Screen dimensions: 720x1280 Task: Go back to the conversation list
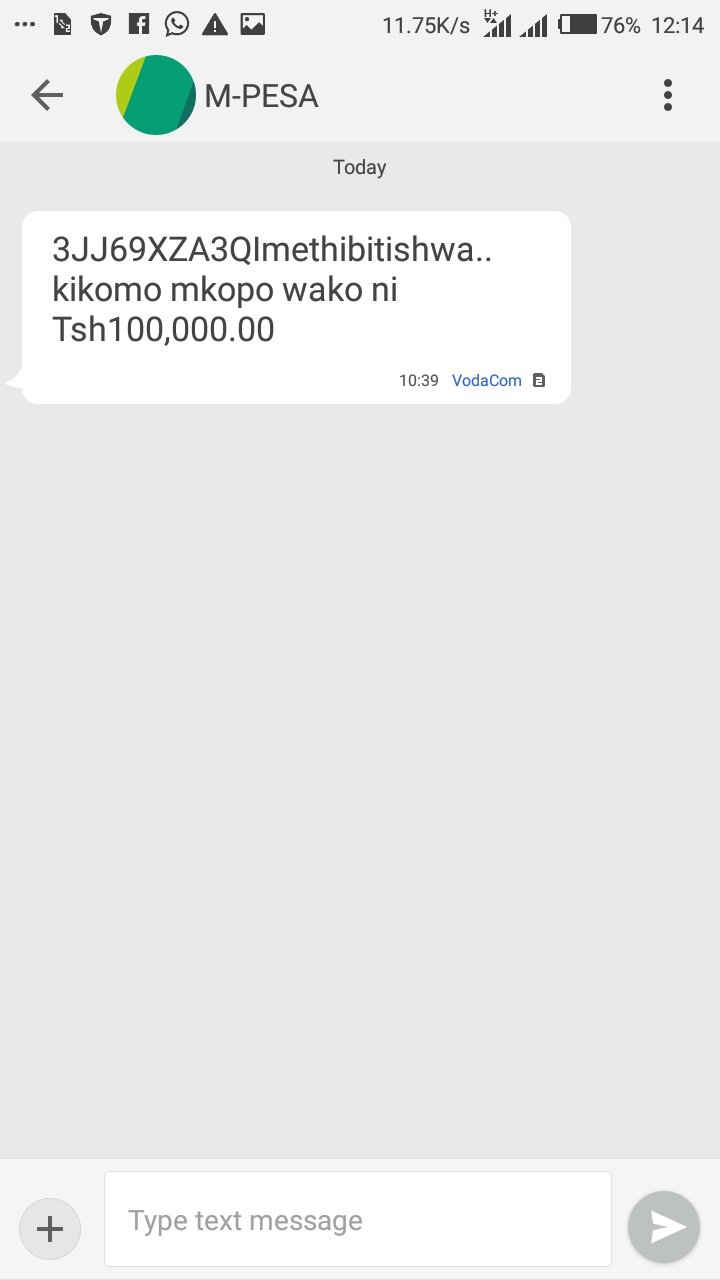(x=47, y=96)
